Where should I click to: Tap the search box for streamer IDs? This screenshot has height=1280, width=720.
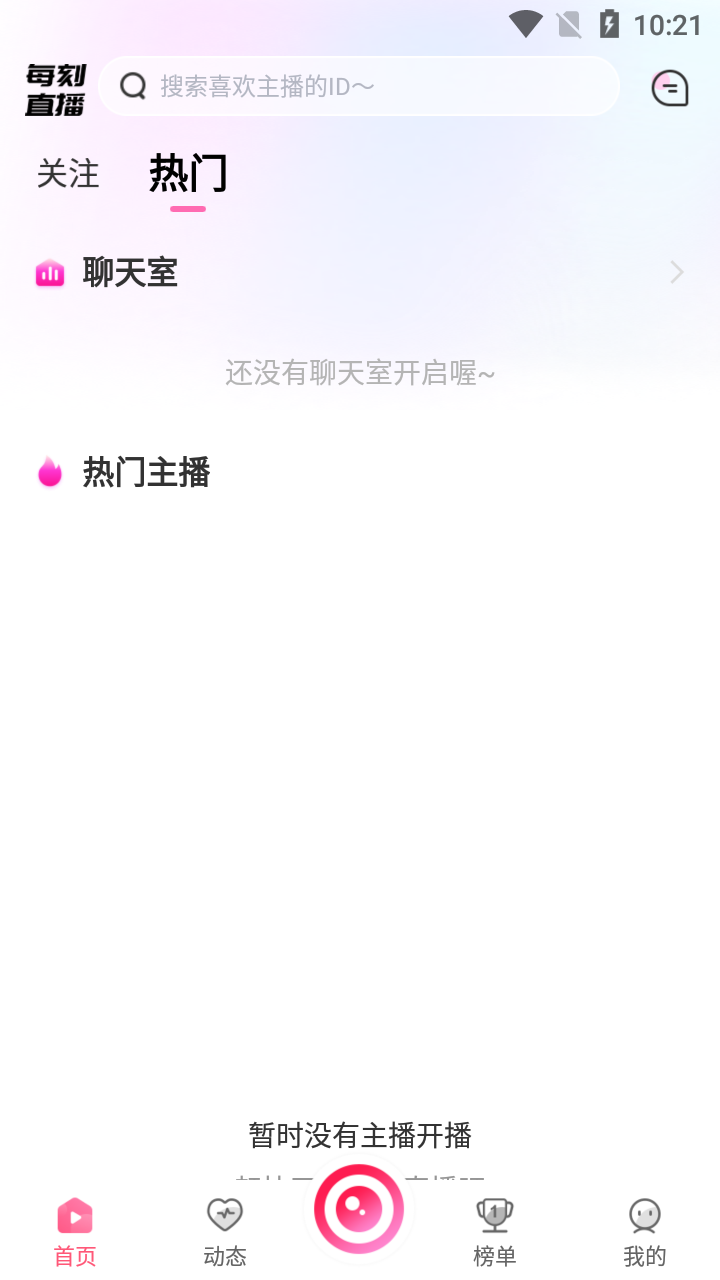pos(359,87)
